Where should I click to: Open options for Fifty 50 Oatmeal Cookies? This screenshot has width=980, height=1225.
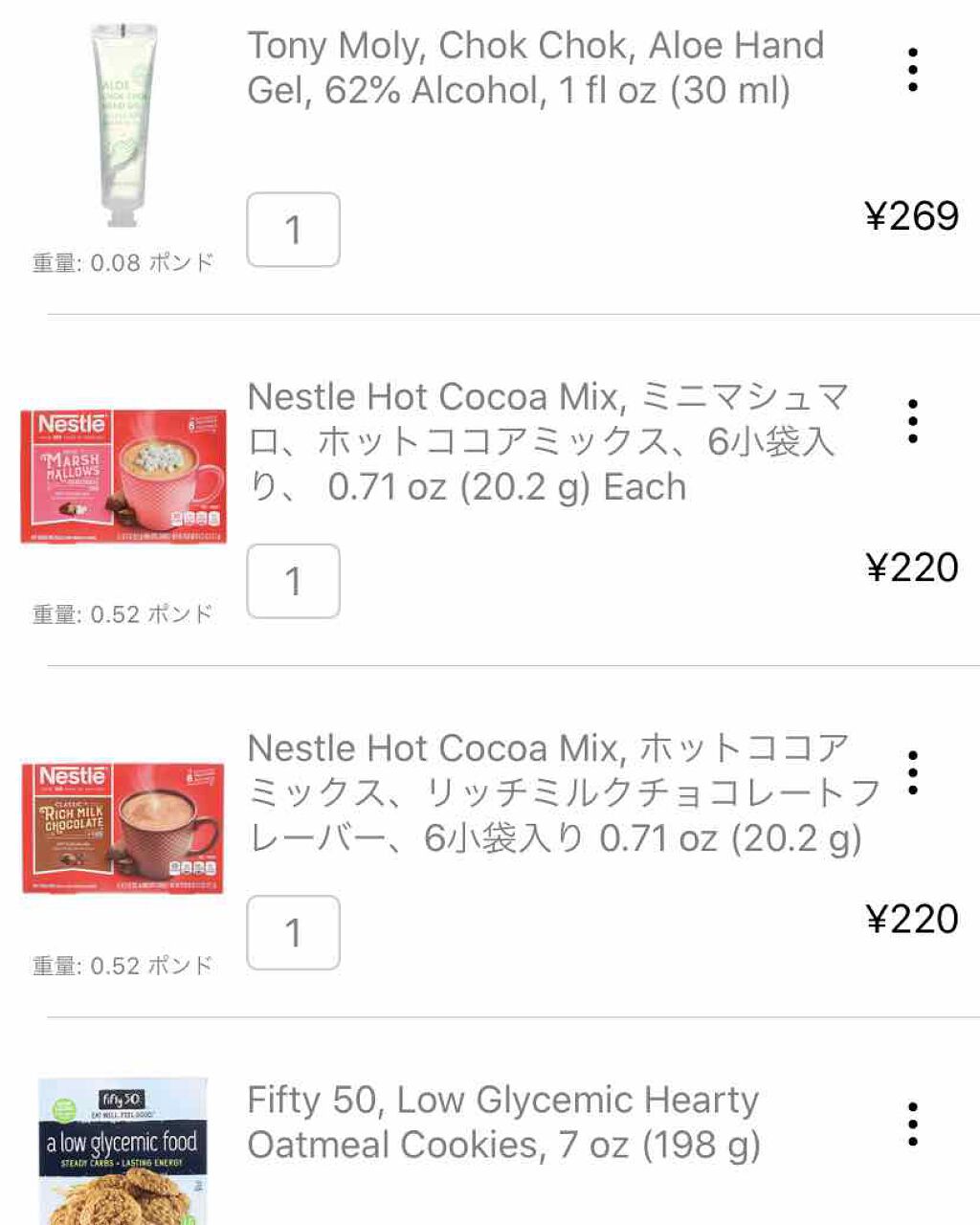913,1124
